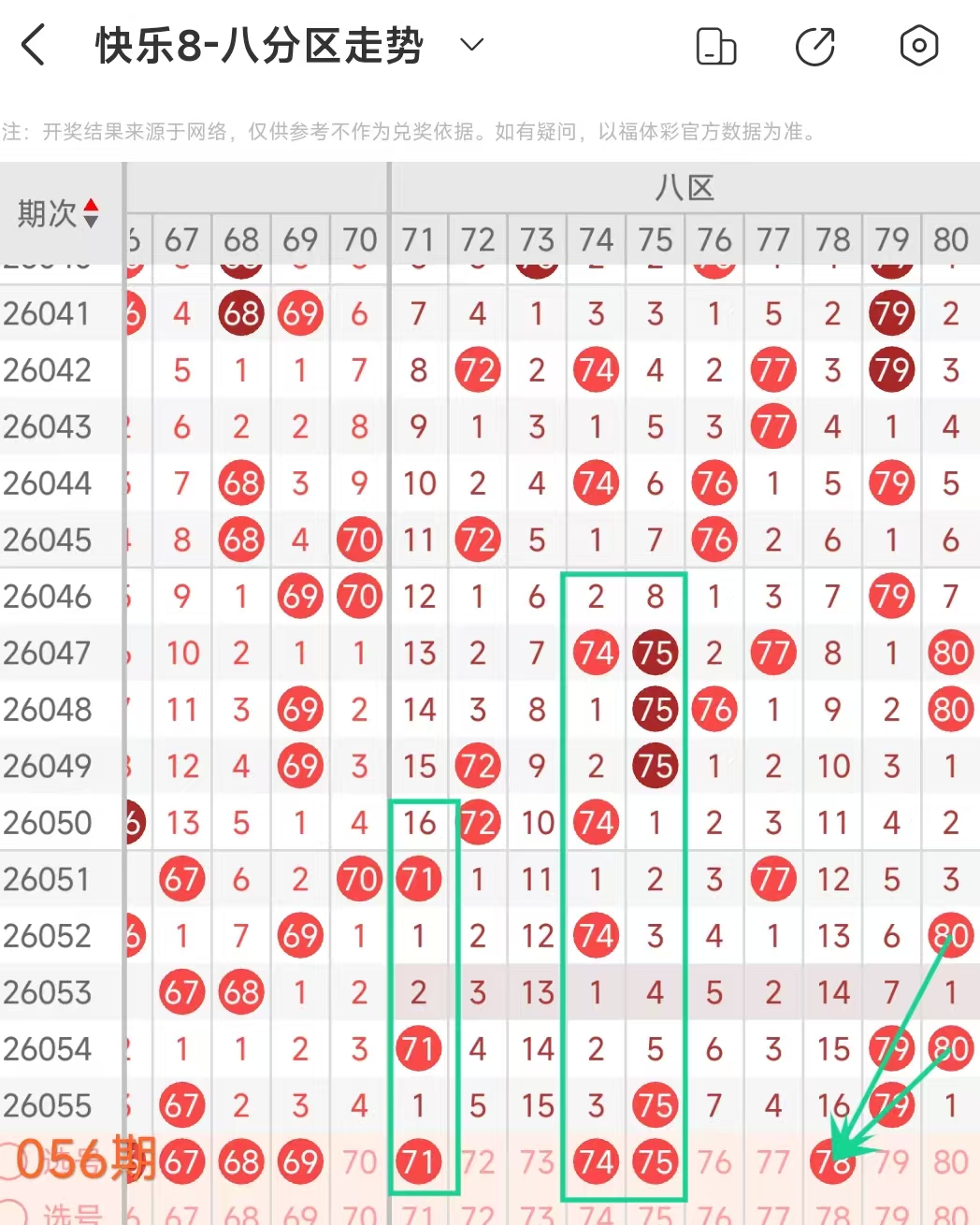Viewport: 980px width, 1225px height.
Task: Open the split-screen layout icon at top
Action: tap(716, 45)
